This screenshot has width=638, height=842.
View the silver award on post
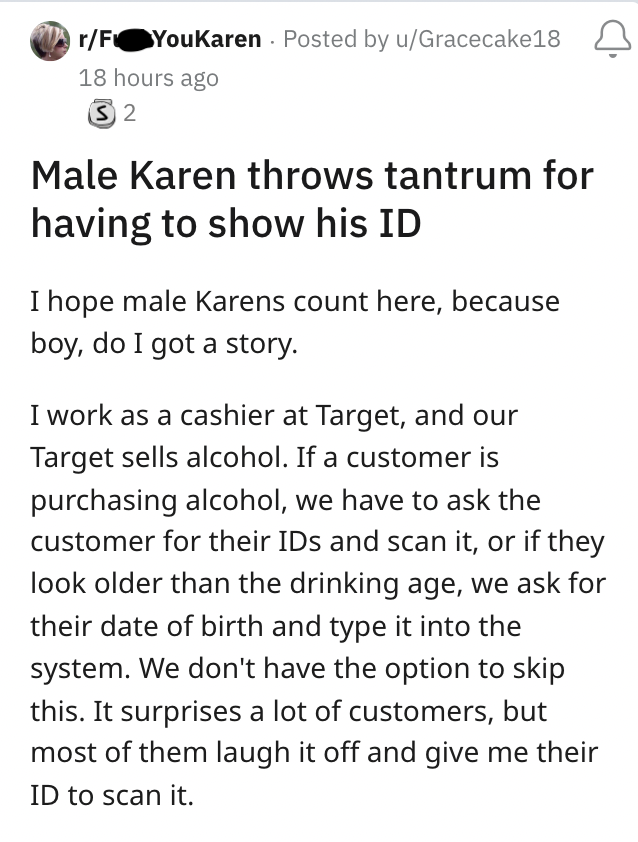[100, 114]
